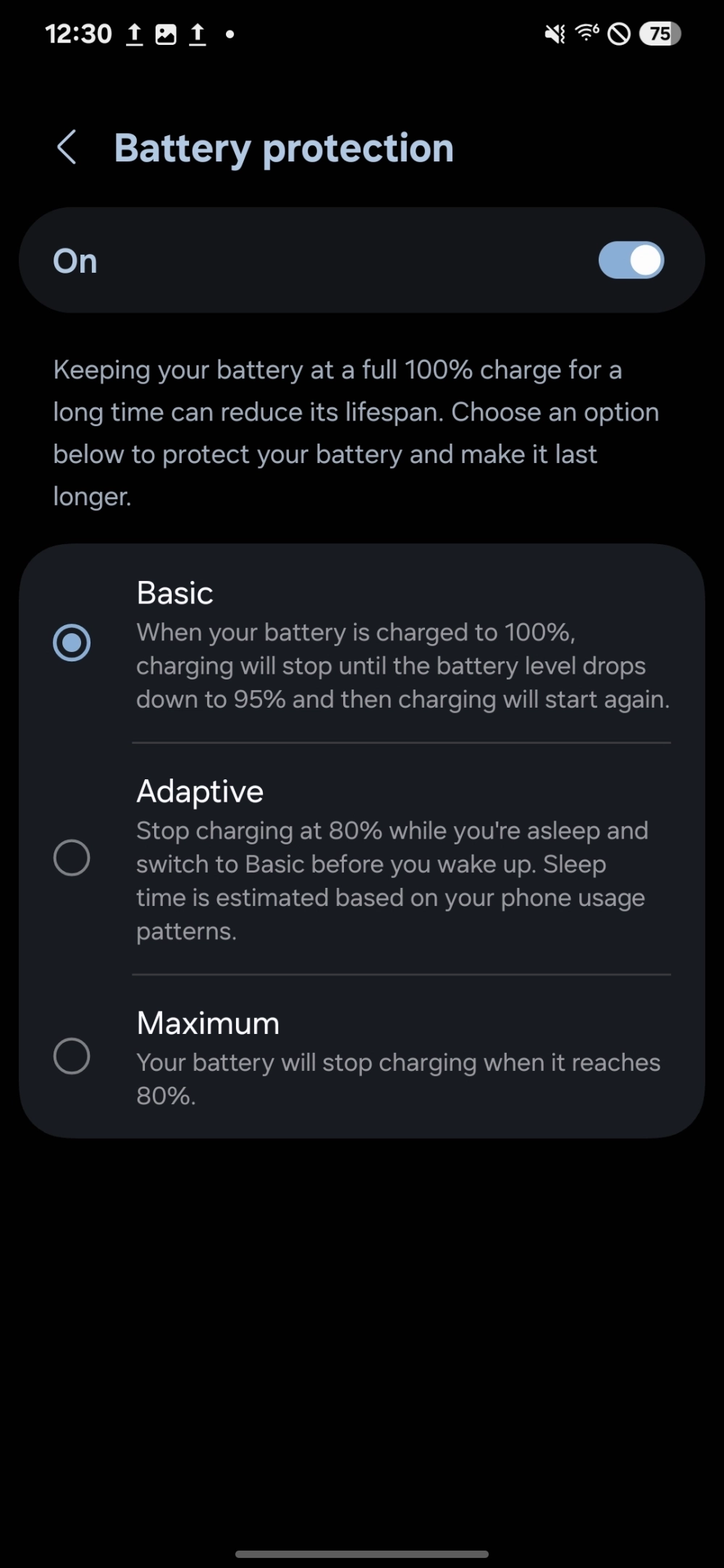
Task: Switch to Maximum 80% charging limit
Action: 72,1056
